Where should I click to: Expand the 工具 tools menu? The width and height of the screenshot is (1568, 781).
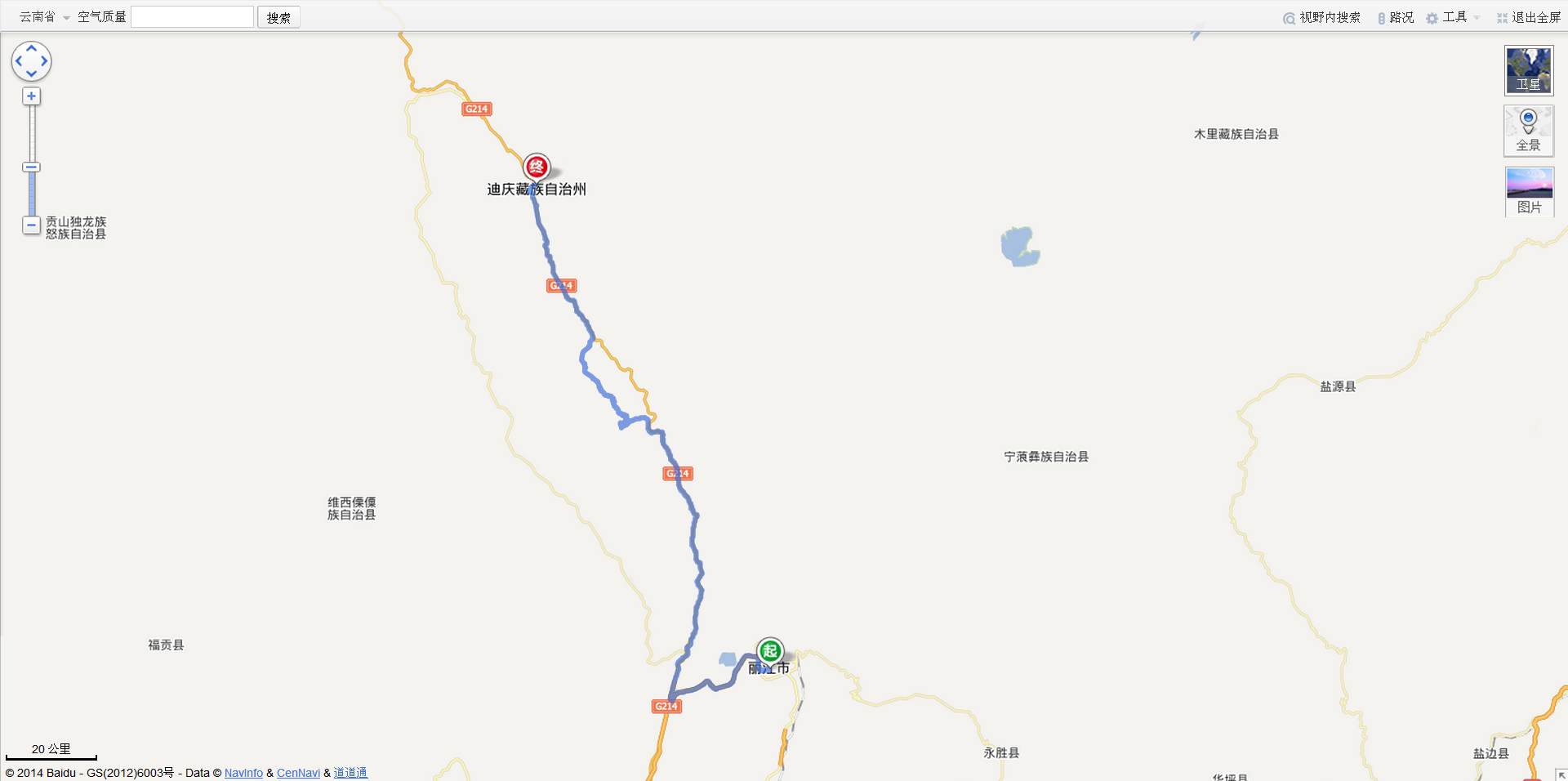(1453, 17)
